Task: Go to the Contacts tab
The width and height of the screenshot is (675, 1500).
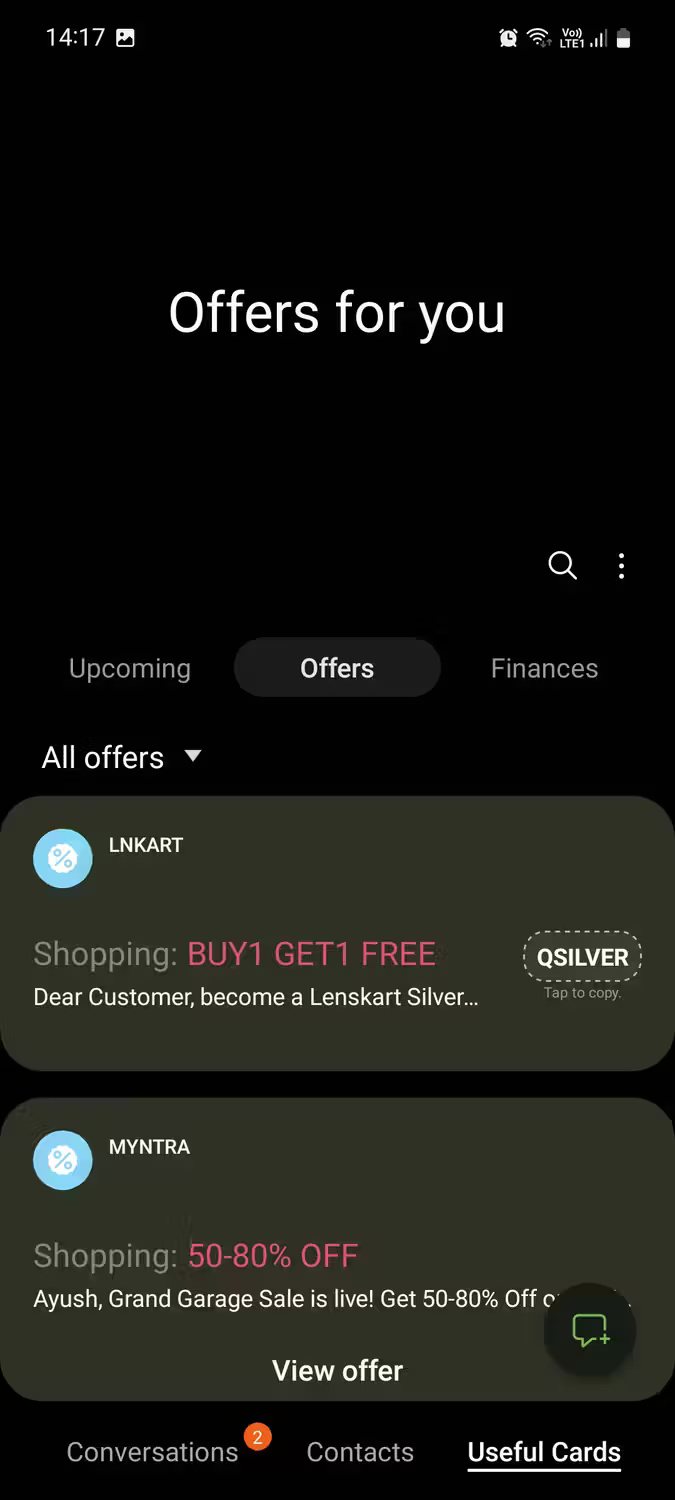Action: 360,1452
